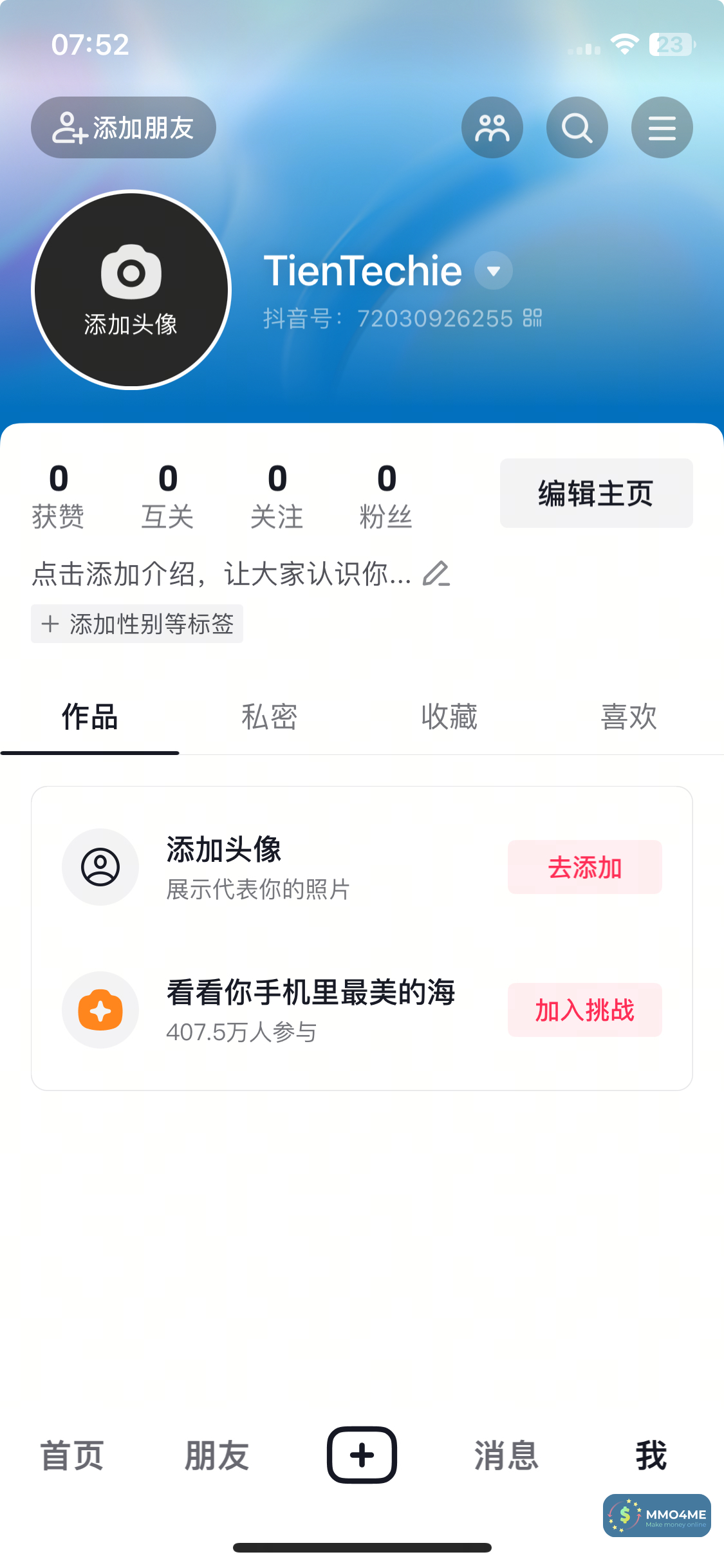The width and height of the screenshot is (724, 1568).
Task: Show QR code beside the 抖音号
Action: pos(533,318)
